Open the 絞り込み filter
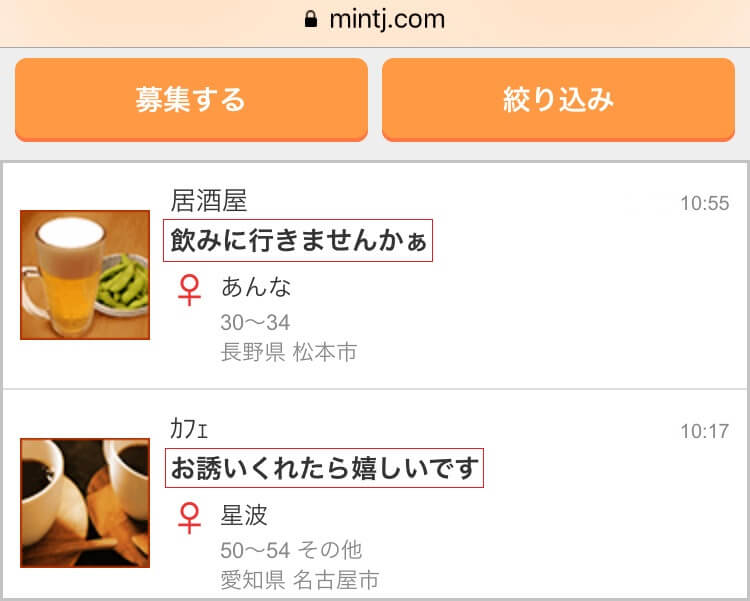This screenshot has width=750, height=601. pyautogui.click(x=558, y=99)
